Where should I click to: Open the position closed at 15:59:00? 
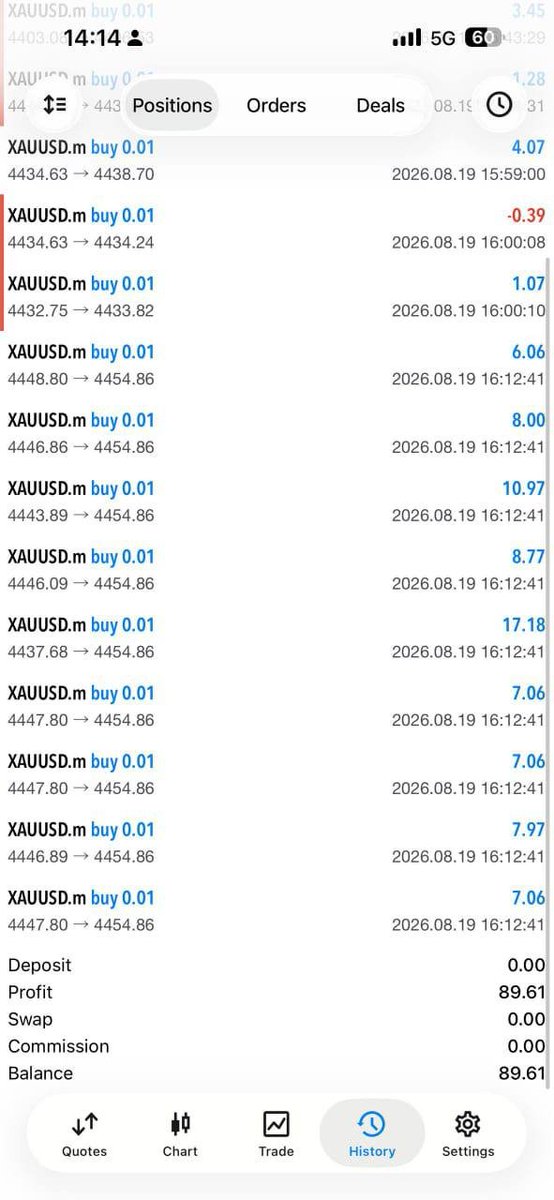277,160
